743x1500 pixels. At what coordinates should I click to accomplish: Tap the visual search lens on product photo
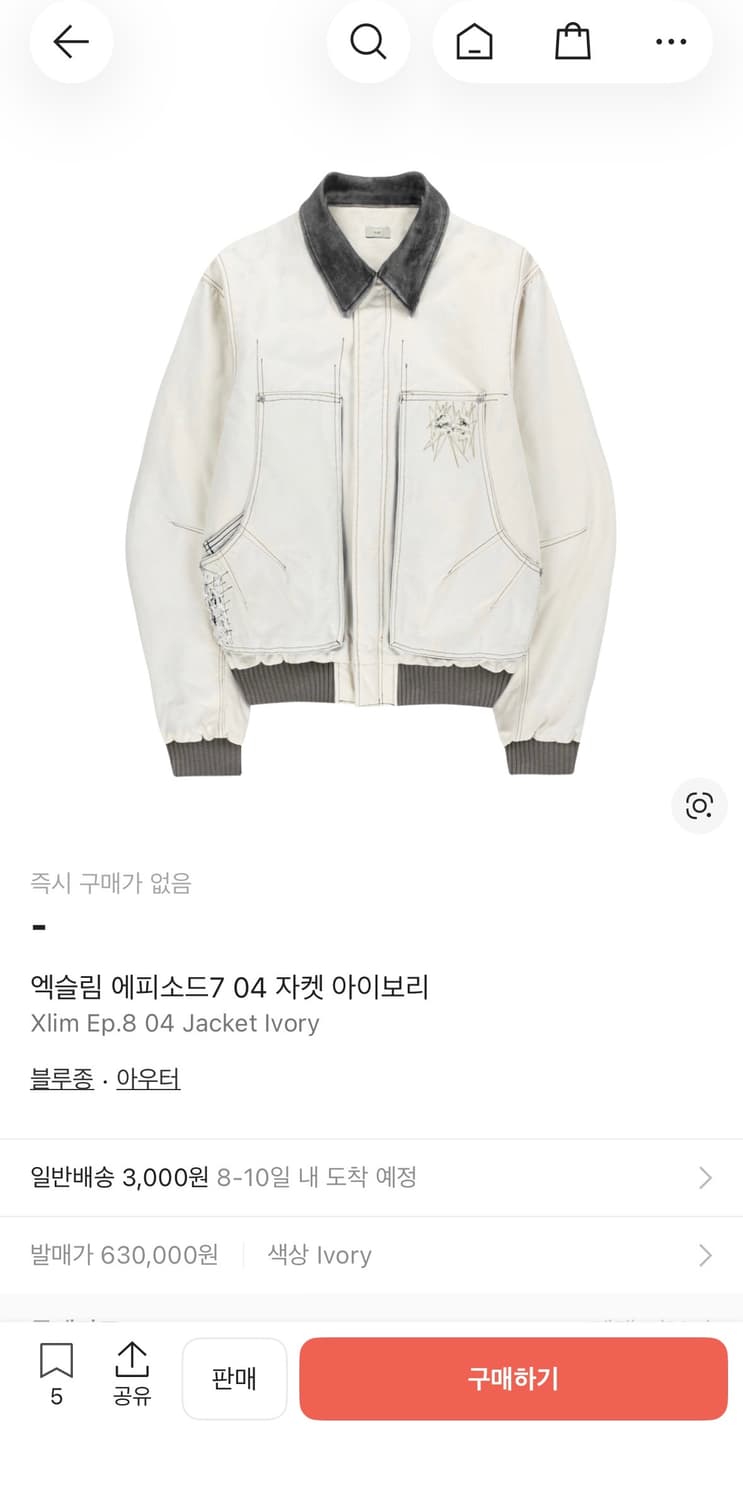(x=699, y=806)
